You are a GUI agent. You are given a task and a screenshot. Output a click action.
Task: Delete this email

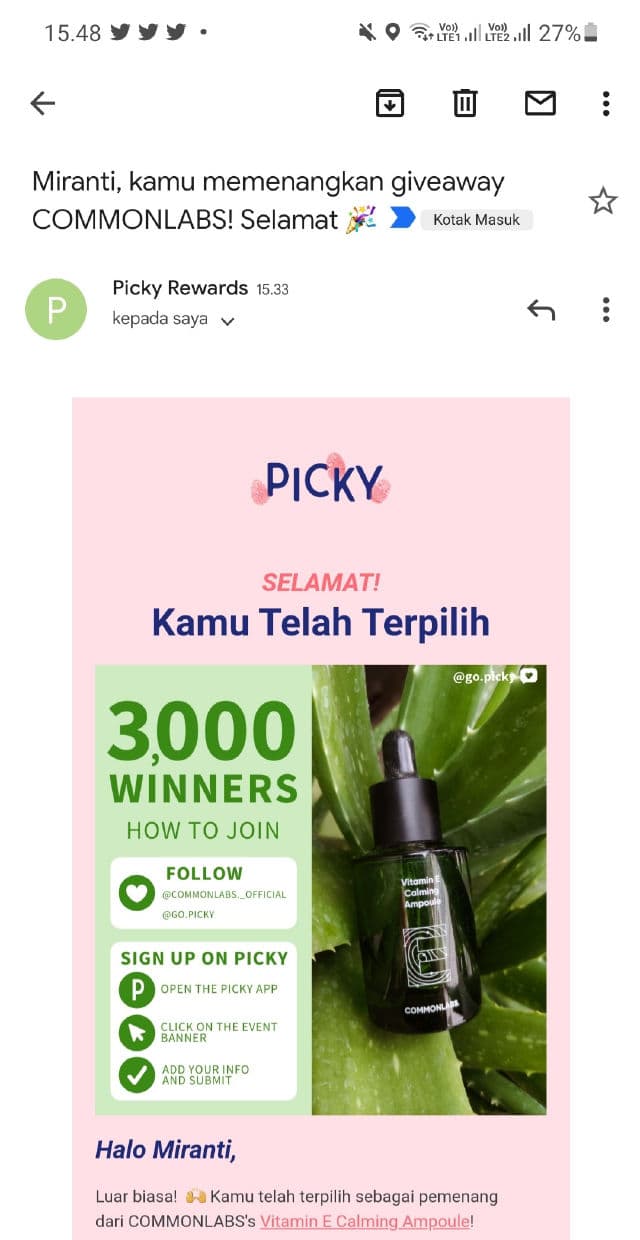click(x=465, y=103)
